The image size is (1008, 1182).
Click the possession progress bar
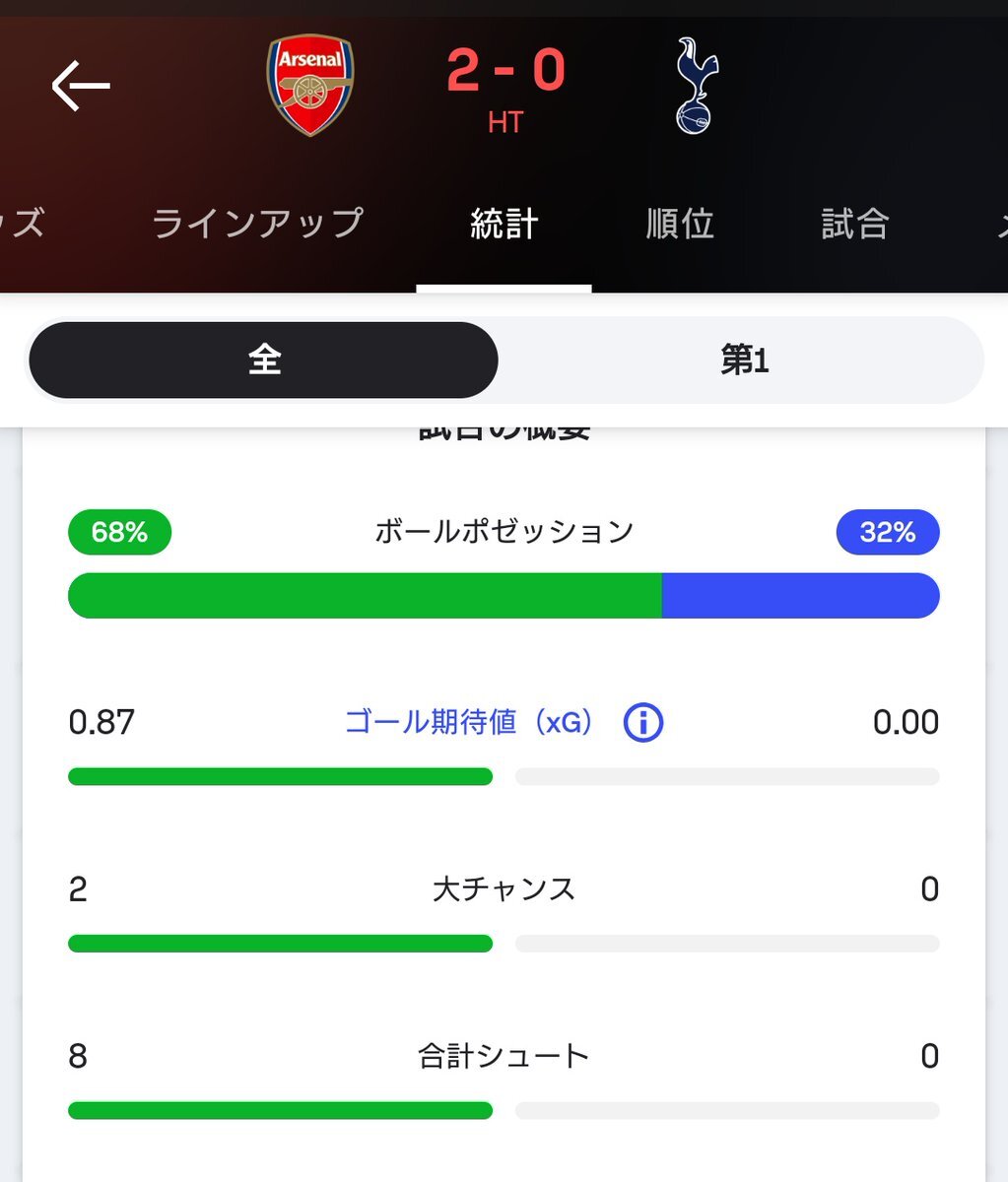[x=504, y=595]
